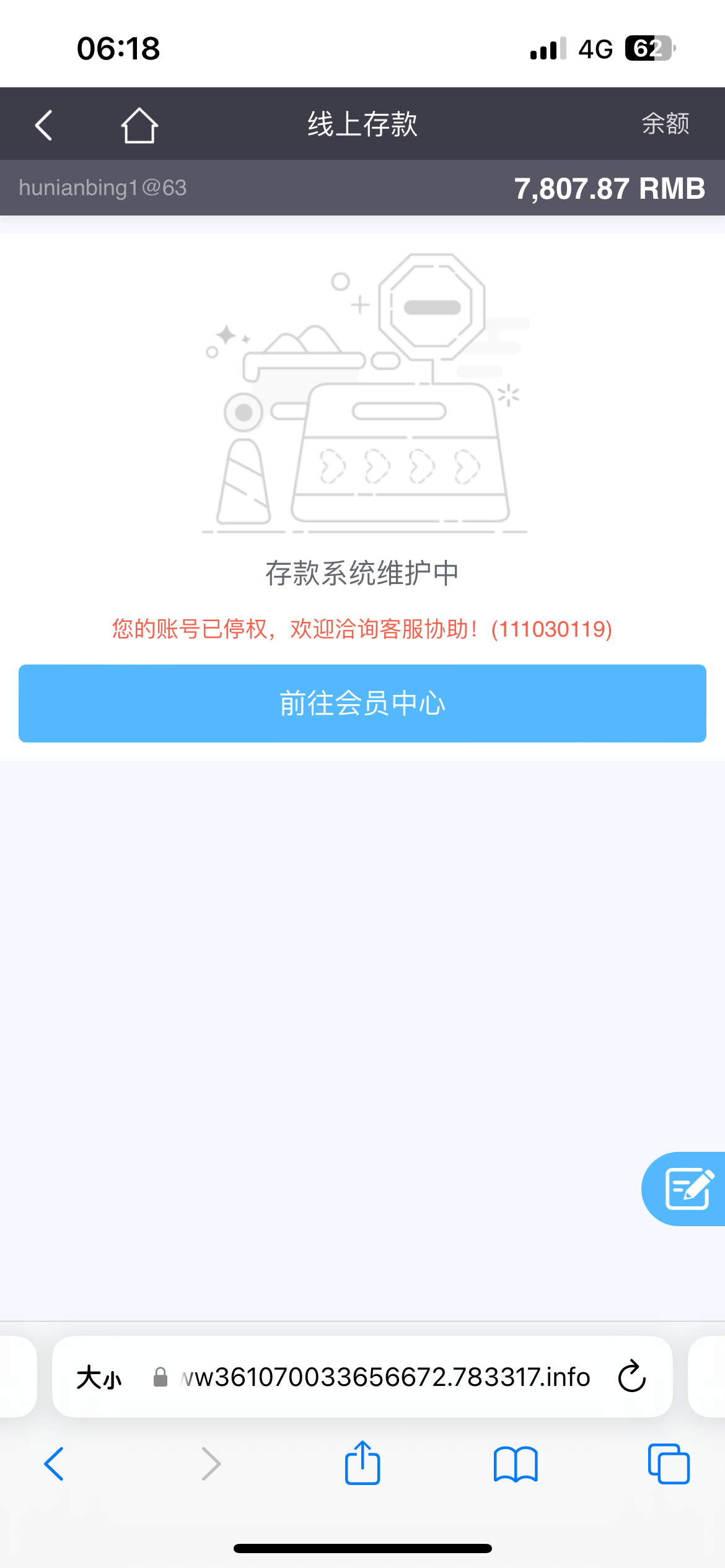The width and height of the screenshot is (725, 1568).
Task: Open the 大小 page settings menu
Action: point(99,1377)
